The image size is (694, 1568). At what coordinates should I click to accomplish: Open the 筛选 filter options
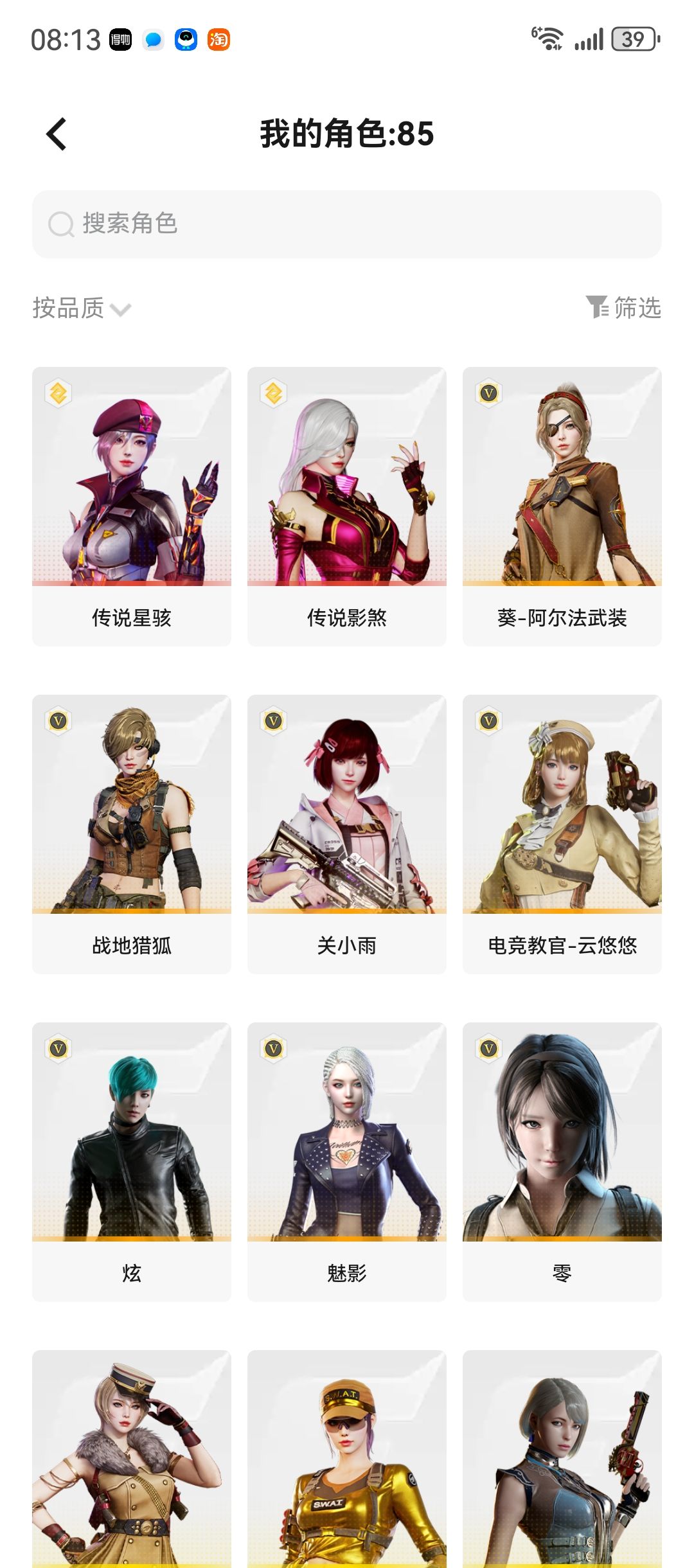(x=623, y=308)
